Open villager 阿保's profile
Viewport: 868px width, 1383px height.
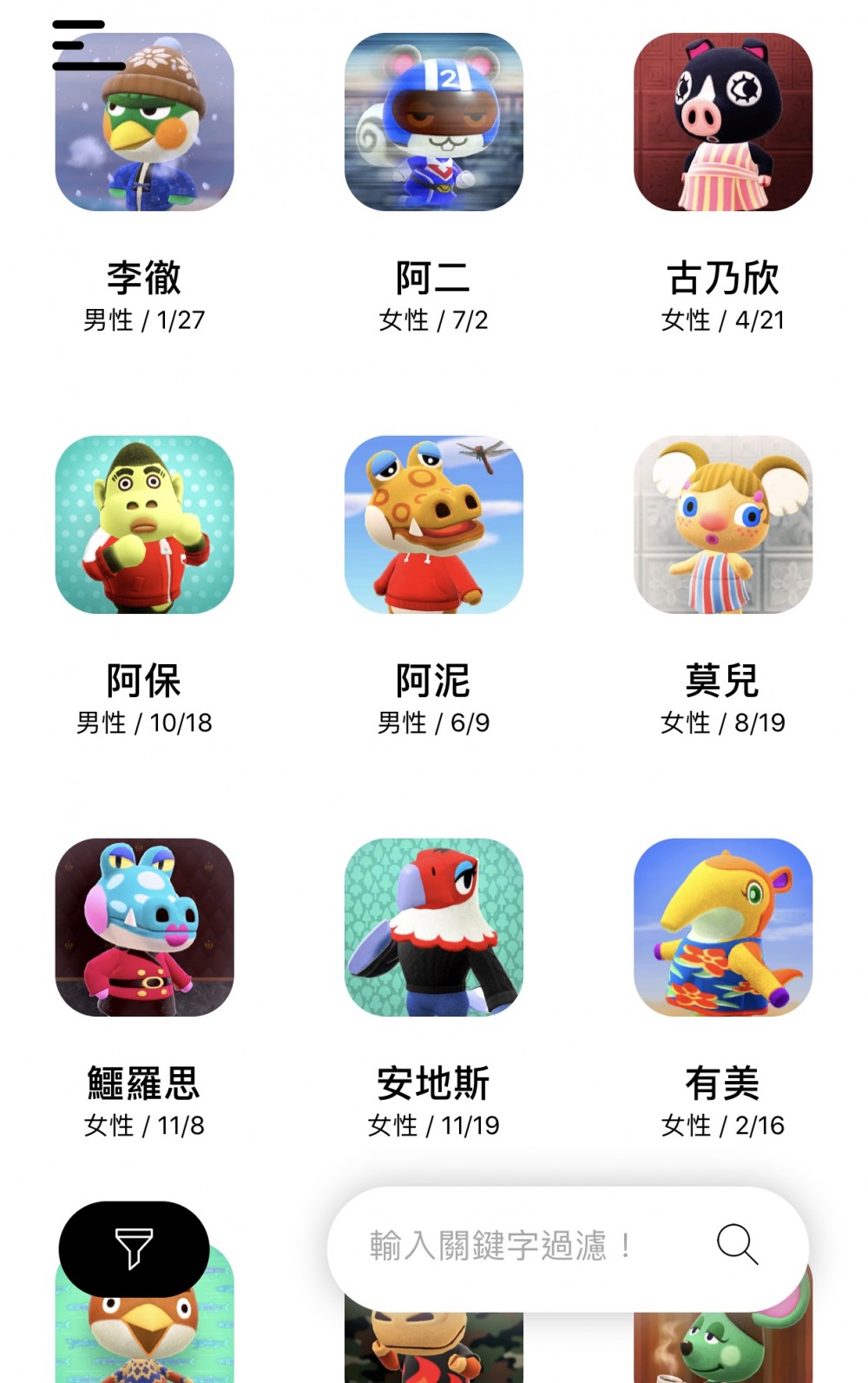(144, 525)
